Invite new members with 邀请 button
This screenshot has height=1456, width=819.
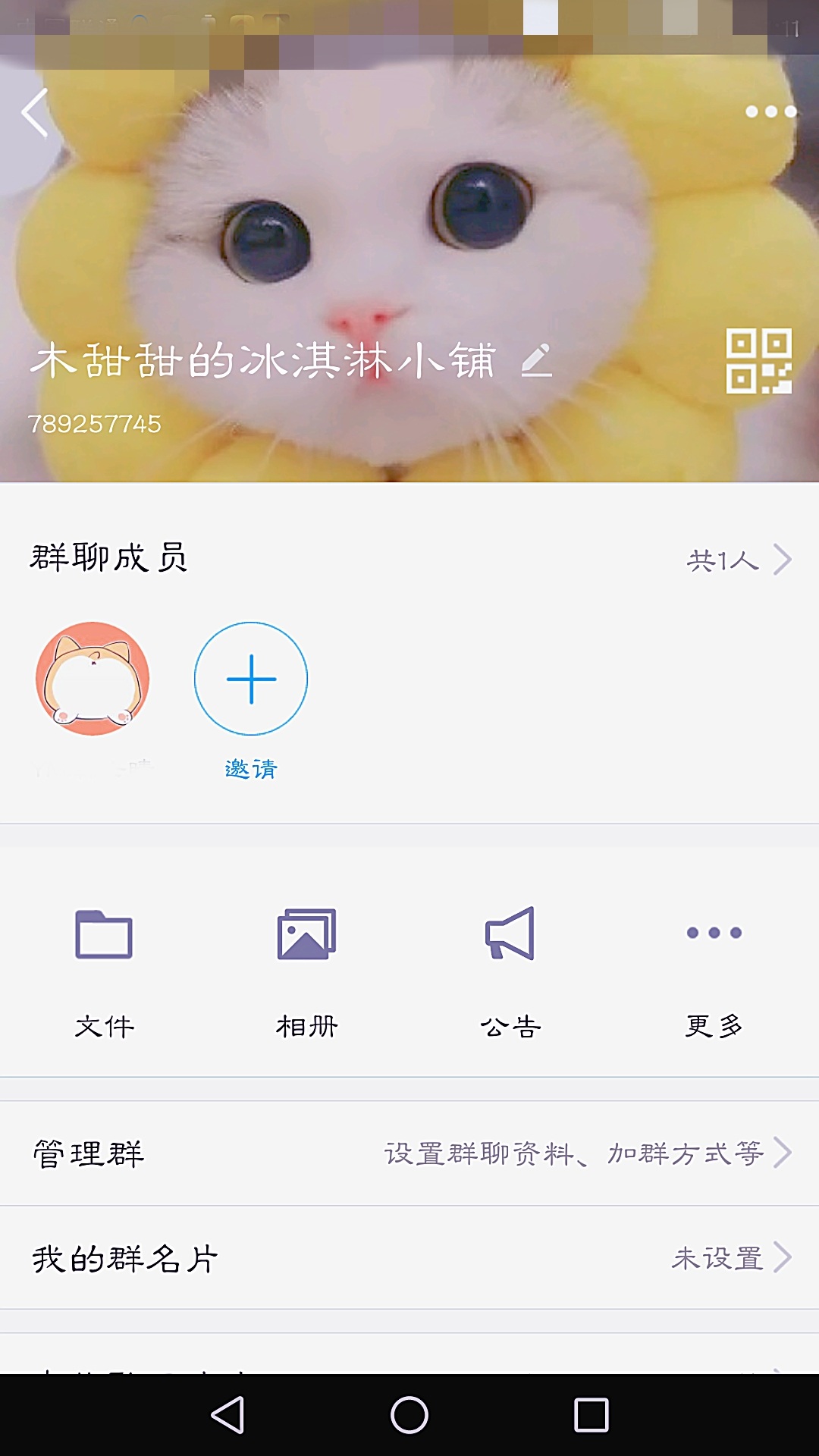coord(251,679)
